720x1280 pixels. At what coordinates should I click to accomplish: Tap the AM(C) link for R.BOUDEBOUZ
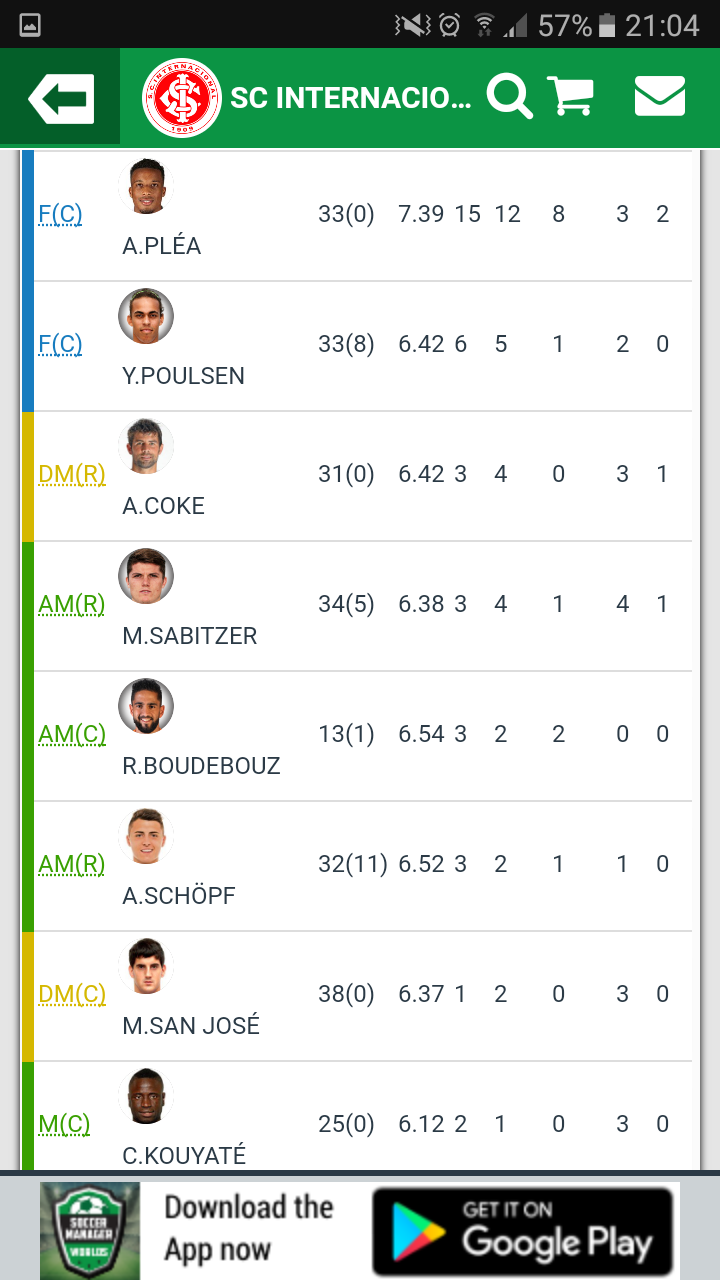click(71, 734)
